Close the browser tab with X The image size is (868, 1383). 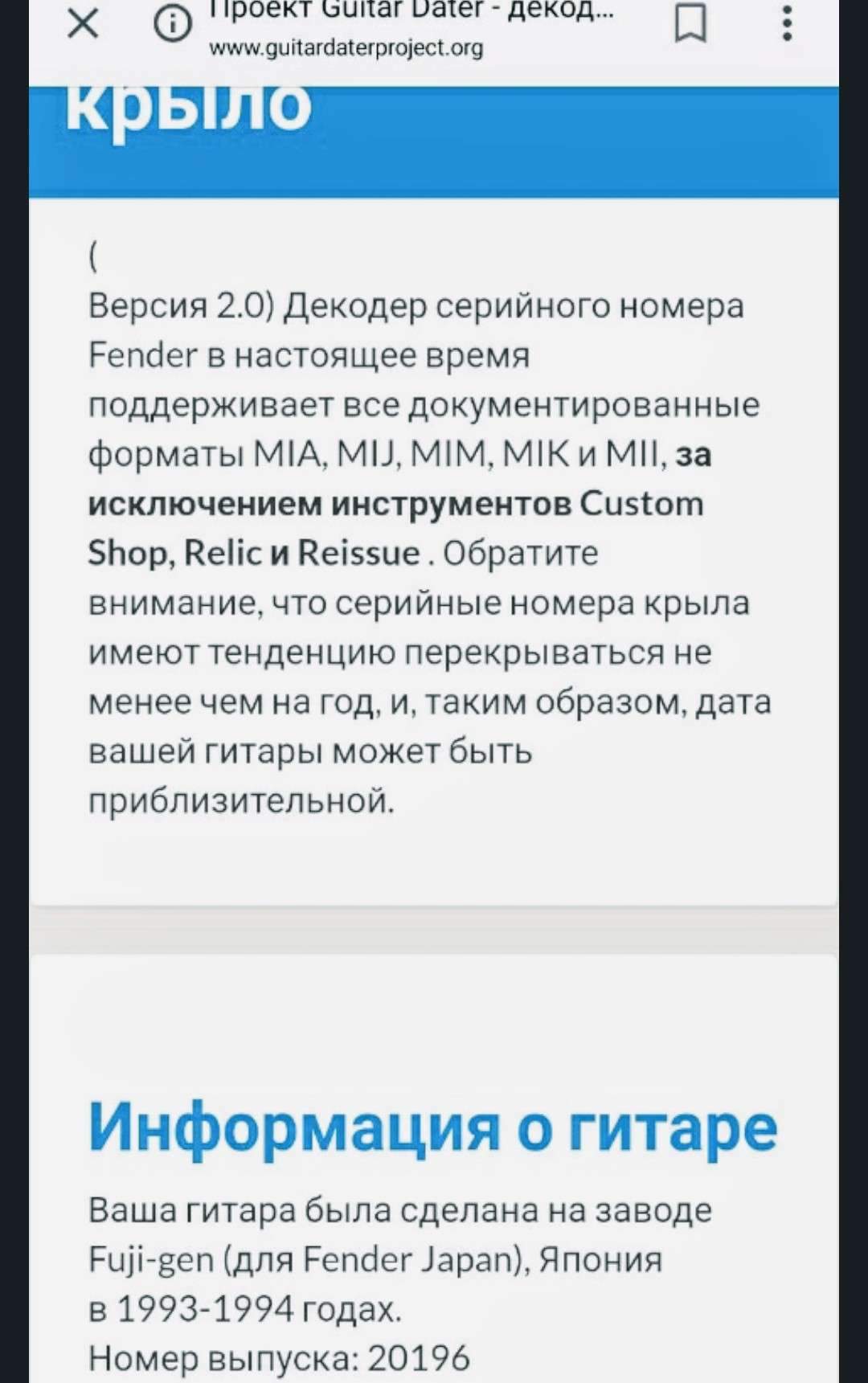[x=83, y=23]
